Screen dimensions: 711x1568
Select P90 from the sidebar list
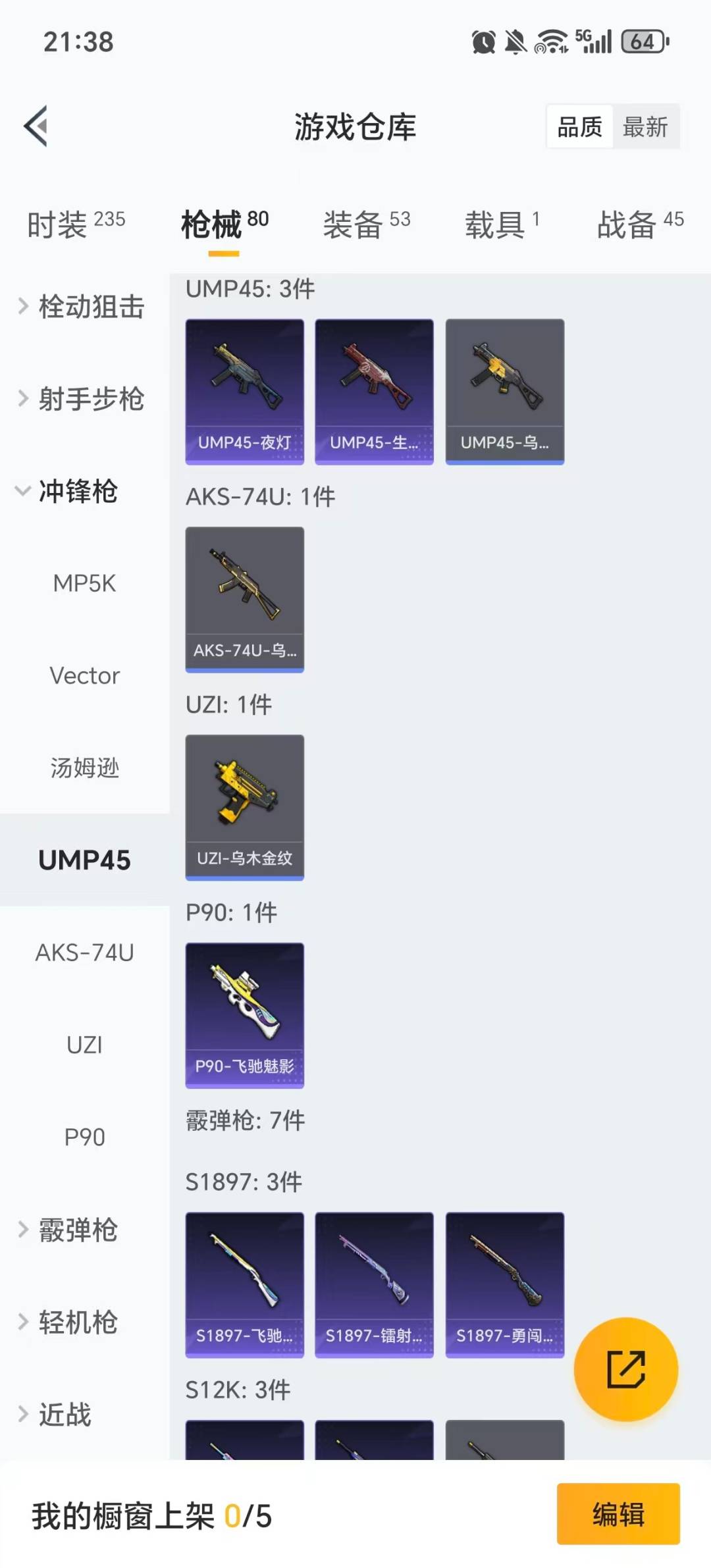pos(86,1136)
